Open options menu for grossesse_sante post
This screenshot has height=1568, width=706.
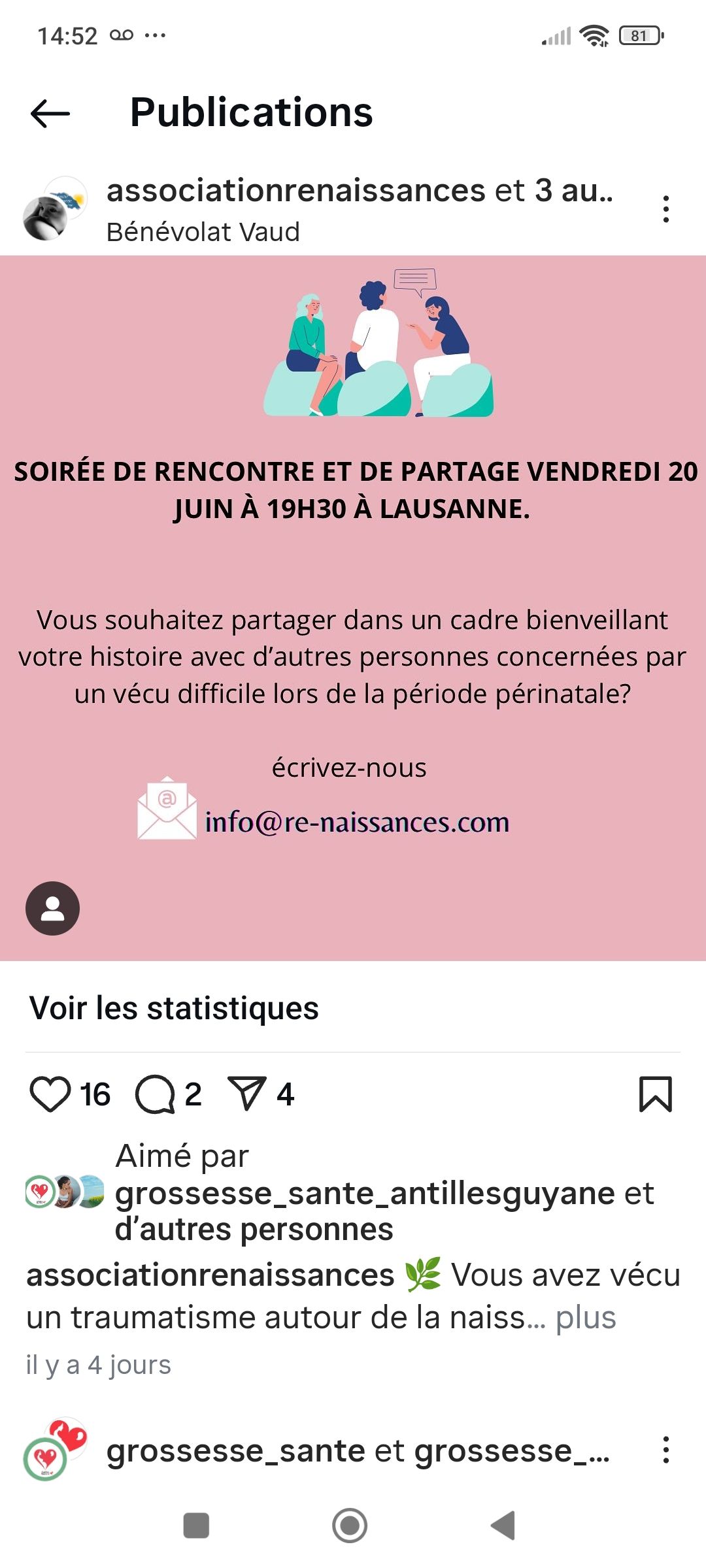[665, 1450]
